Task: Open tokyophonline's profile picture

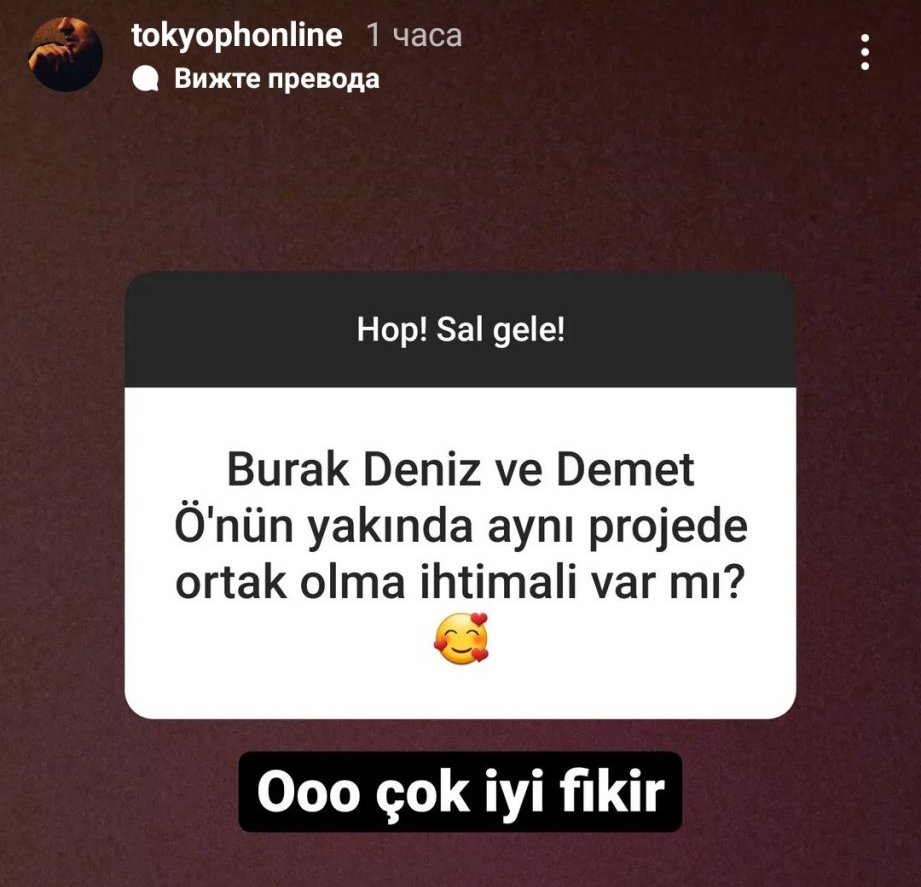Action: tap(66, 55)
